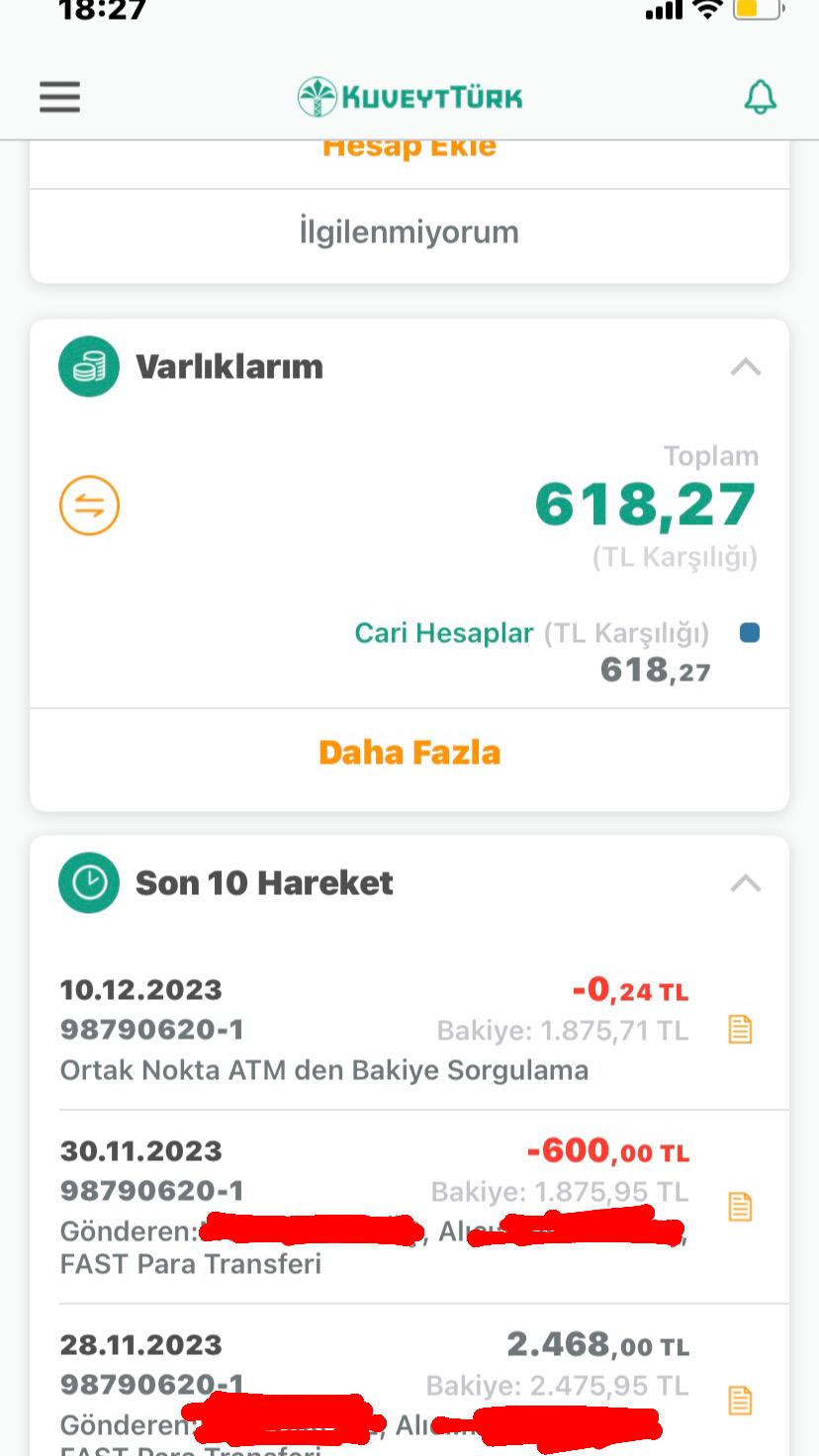Click the clock icon beside Son 10 Hareket
This screenshot has width=819, height=1456.
point(89,882)
